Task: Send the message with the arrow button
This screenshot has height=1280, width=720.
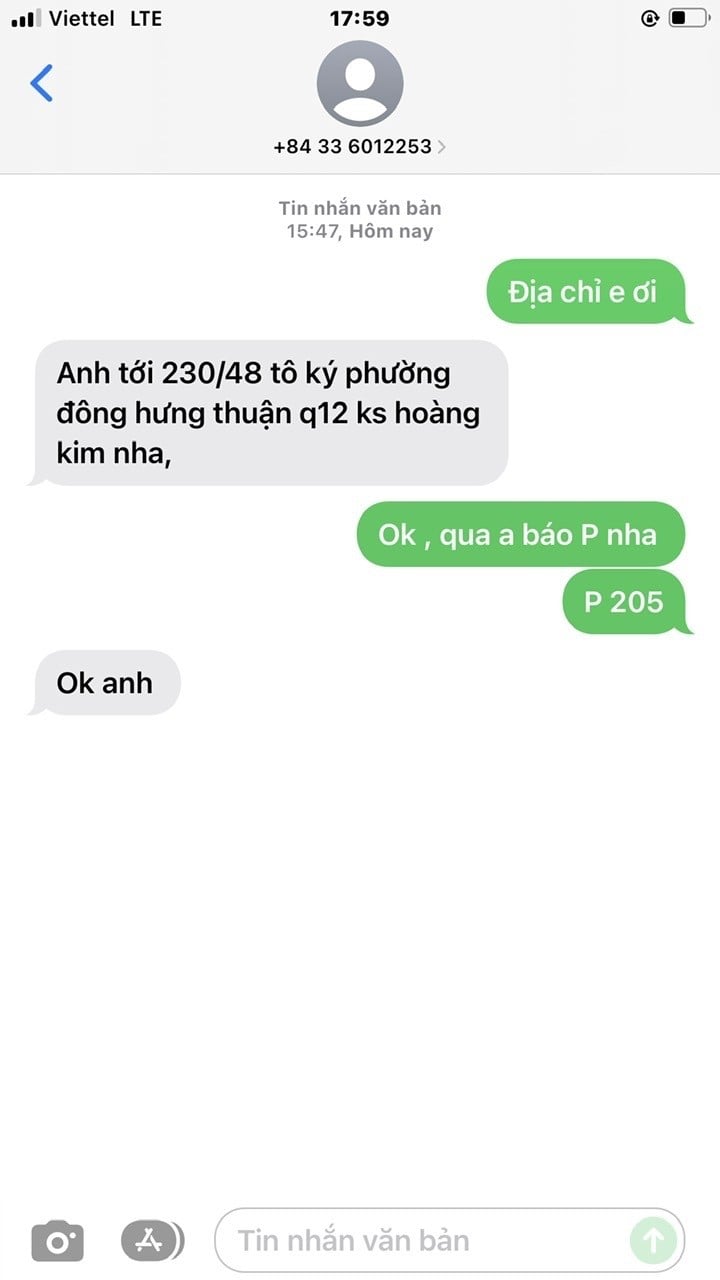Action: 653,1241
